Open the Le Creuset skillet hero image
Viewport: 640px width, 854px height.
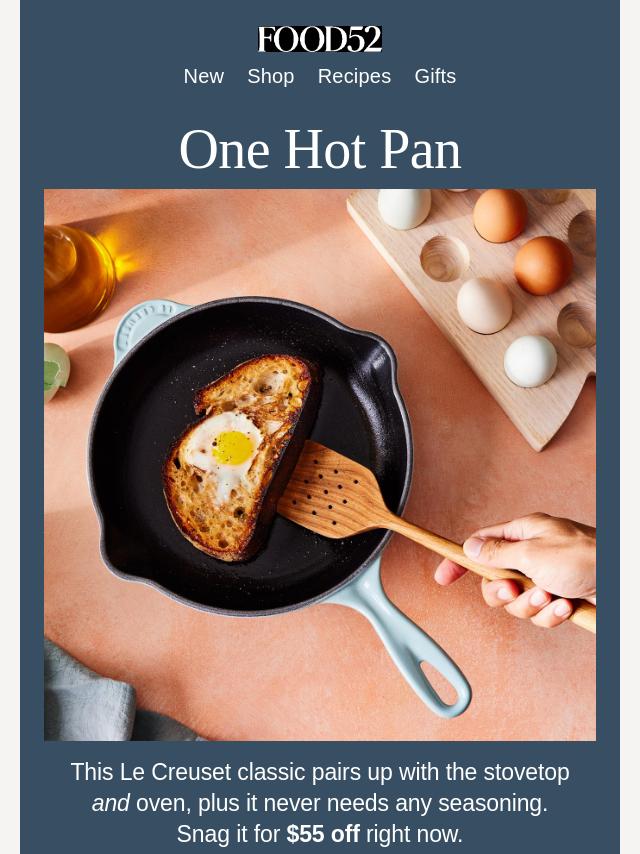(320, 464)
